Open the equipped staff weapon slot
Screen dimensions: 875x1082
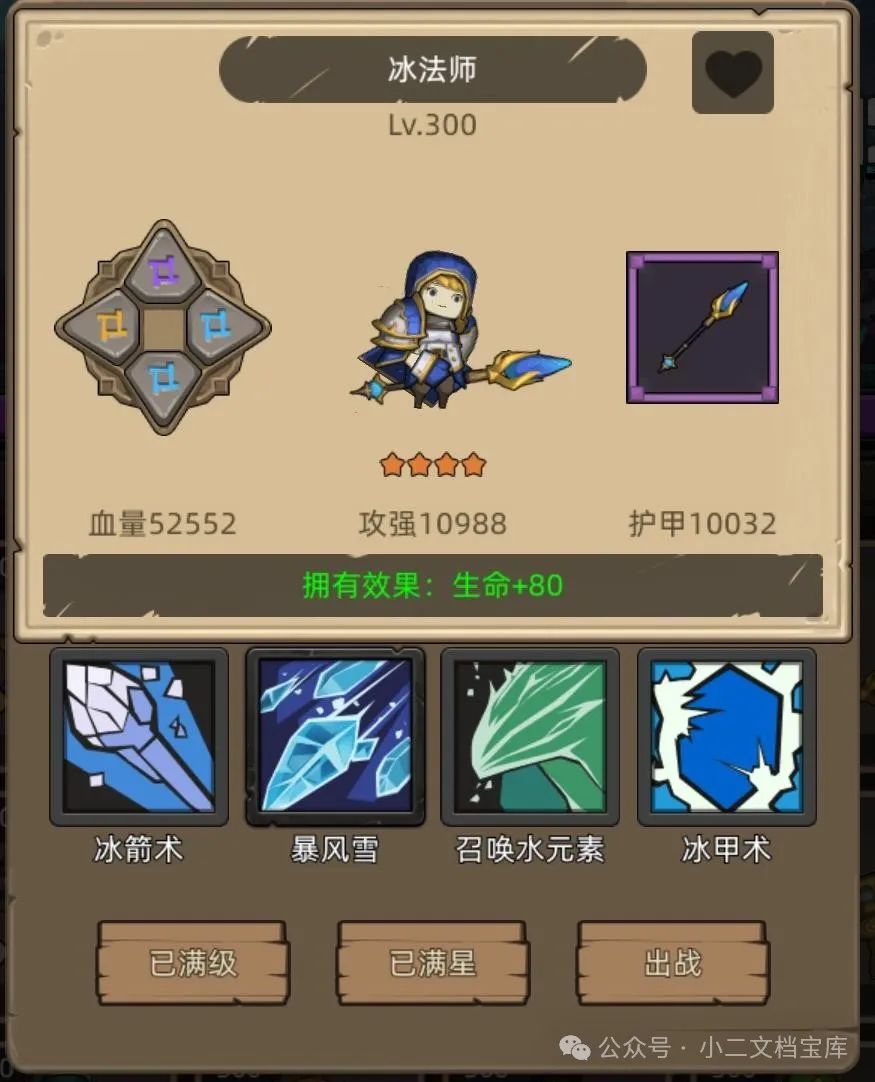point(702,327)
